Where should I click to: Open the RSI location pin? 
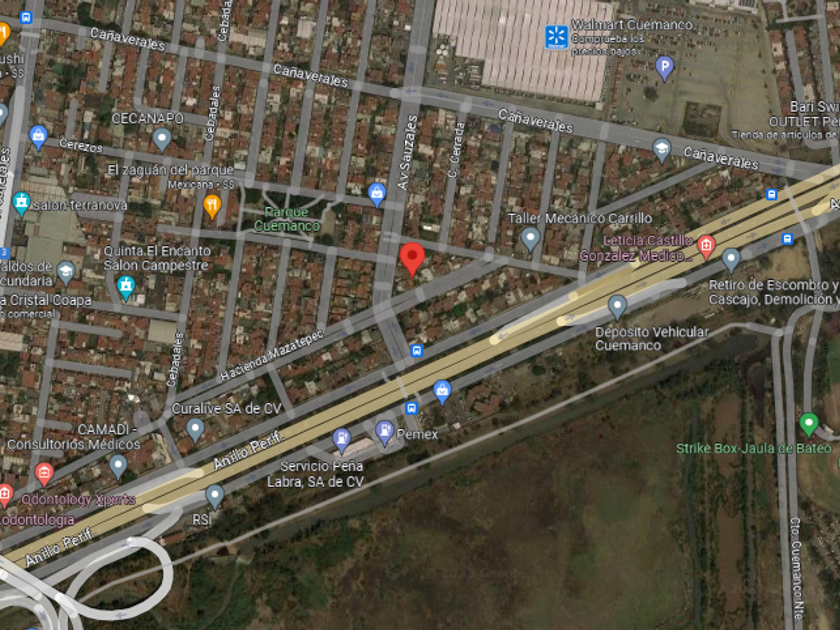(215, 497)
